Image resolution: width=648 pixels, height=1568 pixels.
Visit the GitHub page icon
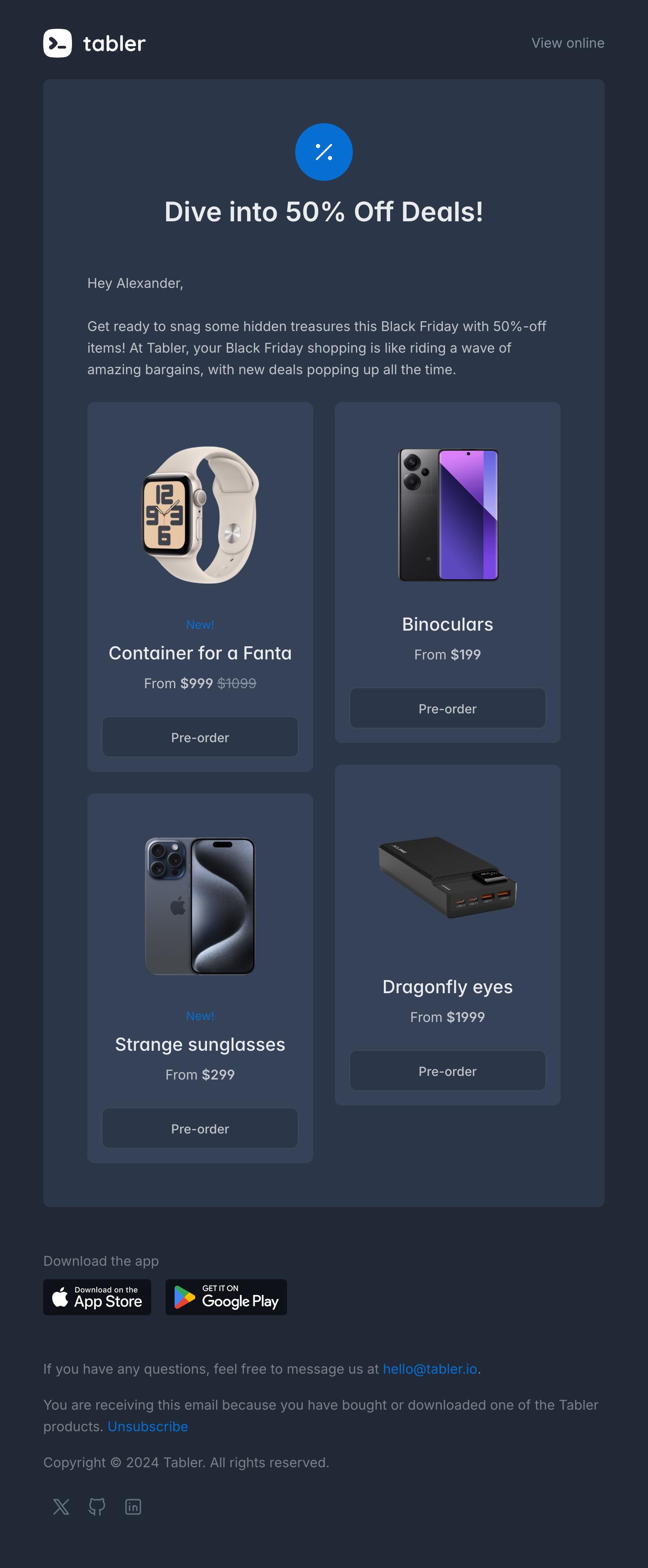(97, 1506)
